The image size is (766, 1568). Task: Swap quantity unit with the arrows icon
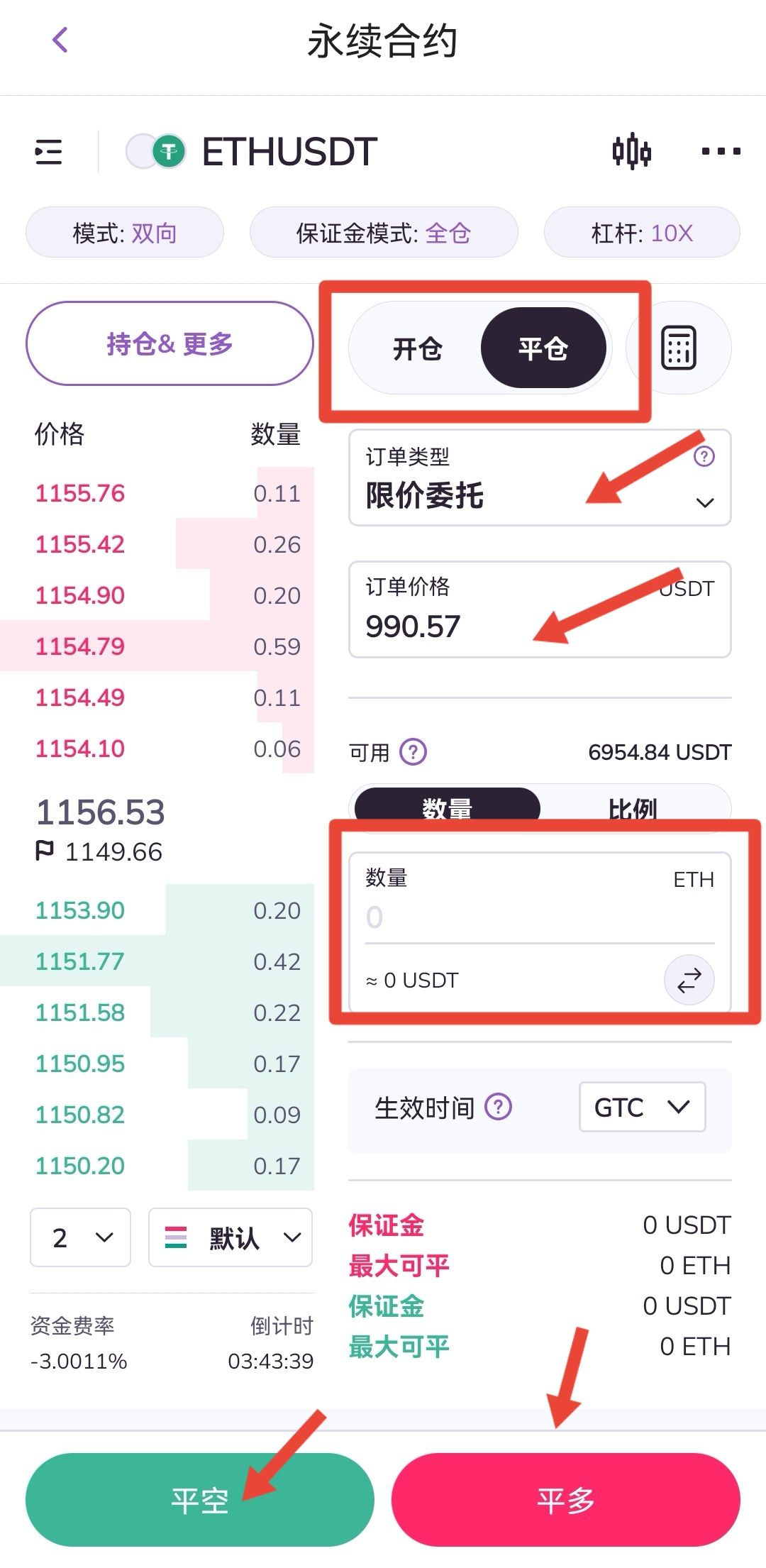(x=689, y=980)
